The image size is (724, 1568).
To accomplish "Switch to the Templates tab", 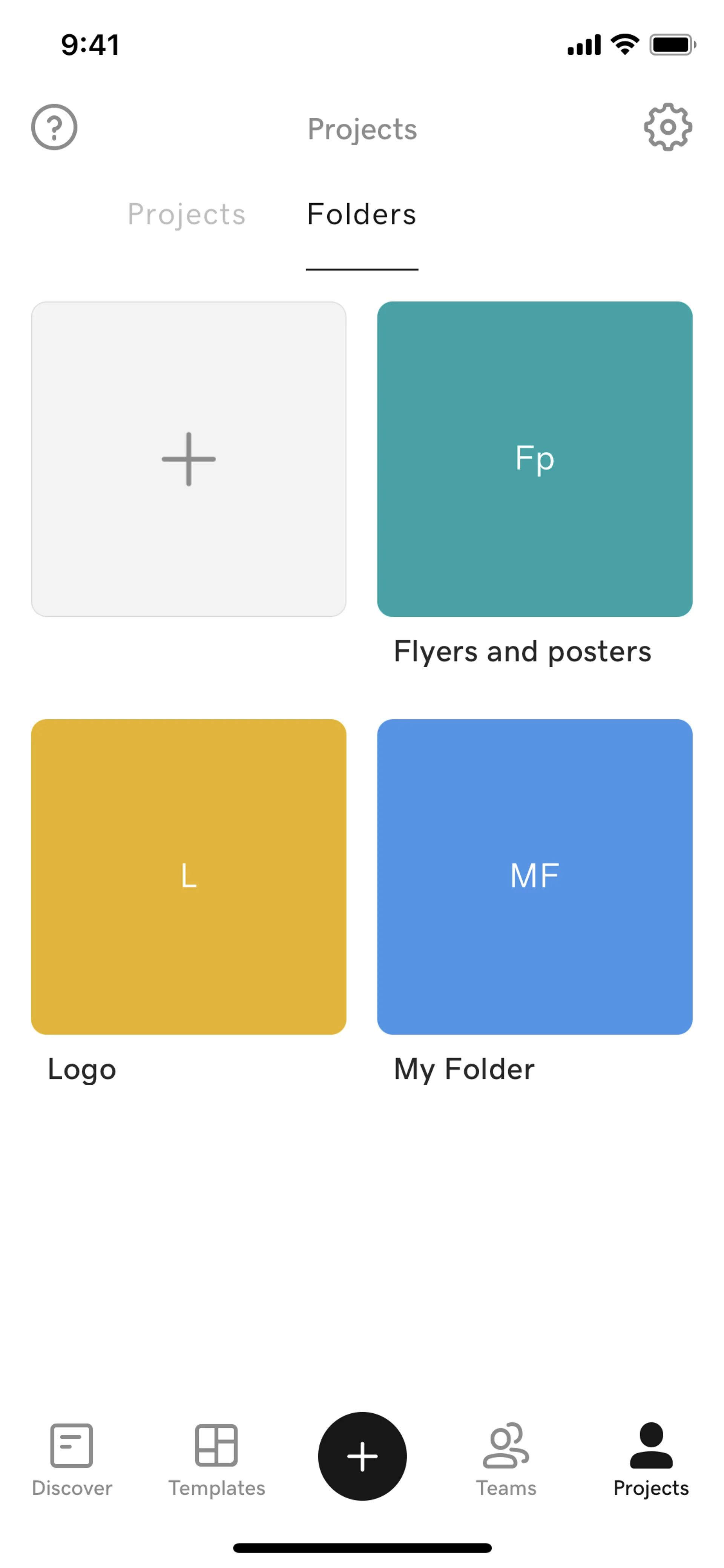I will point(216,1459).
